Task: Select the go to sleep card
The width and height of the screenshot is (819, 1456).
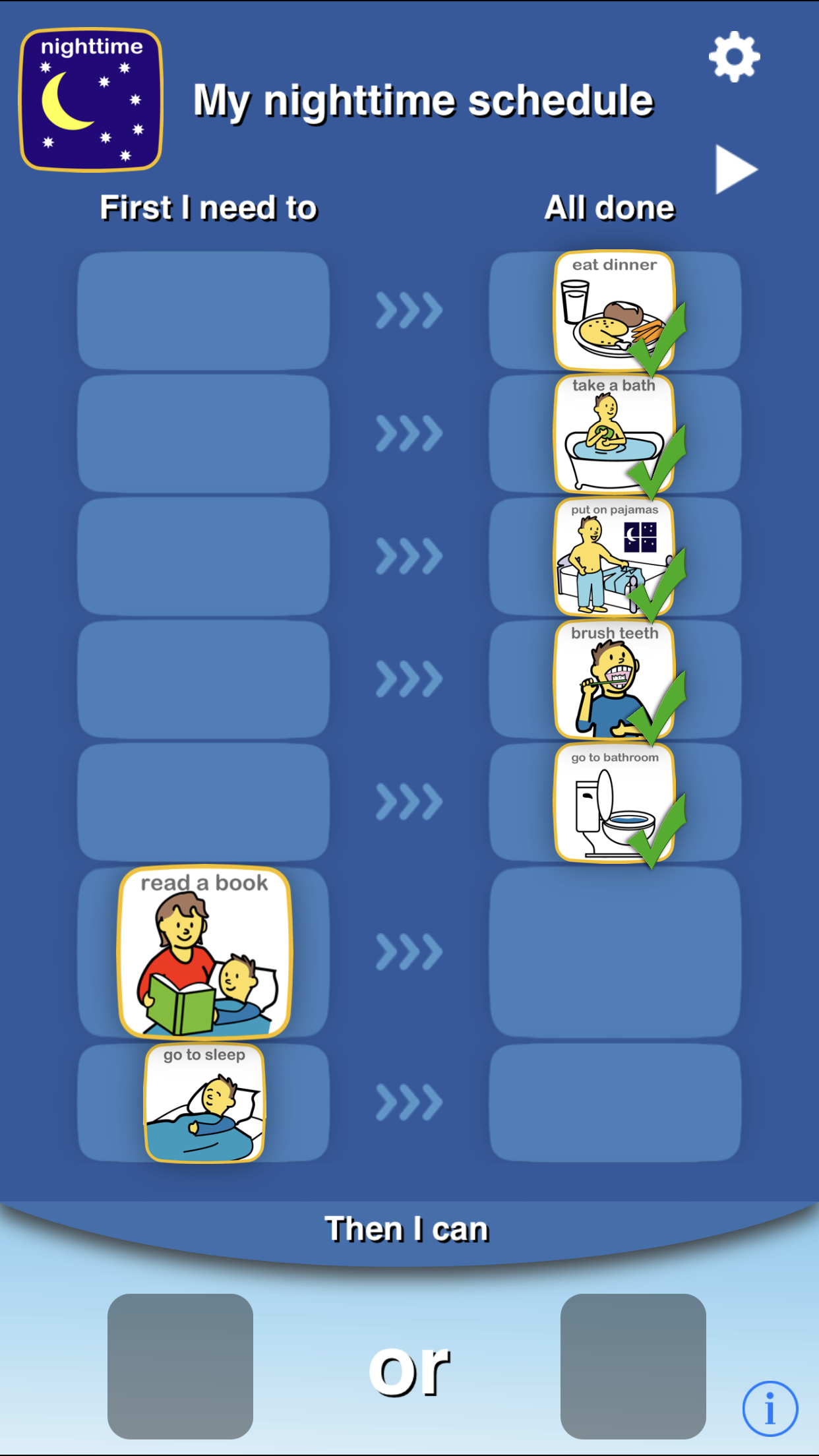Action: 204,1103
